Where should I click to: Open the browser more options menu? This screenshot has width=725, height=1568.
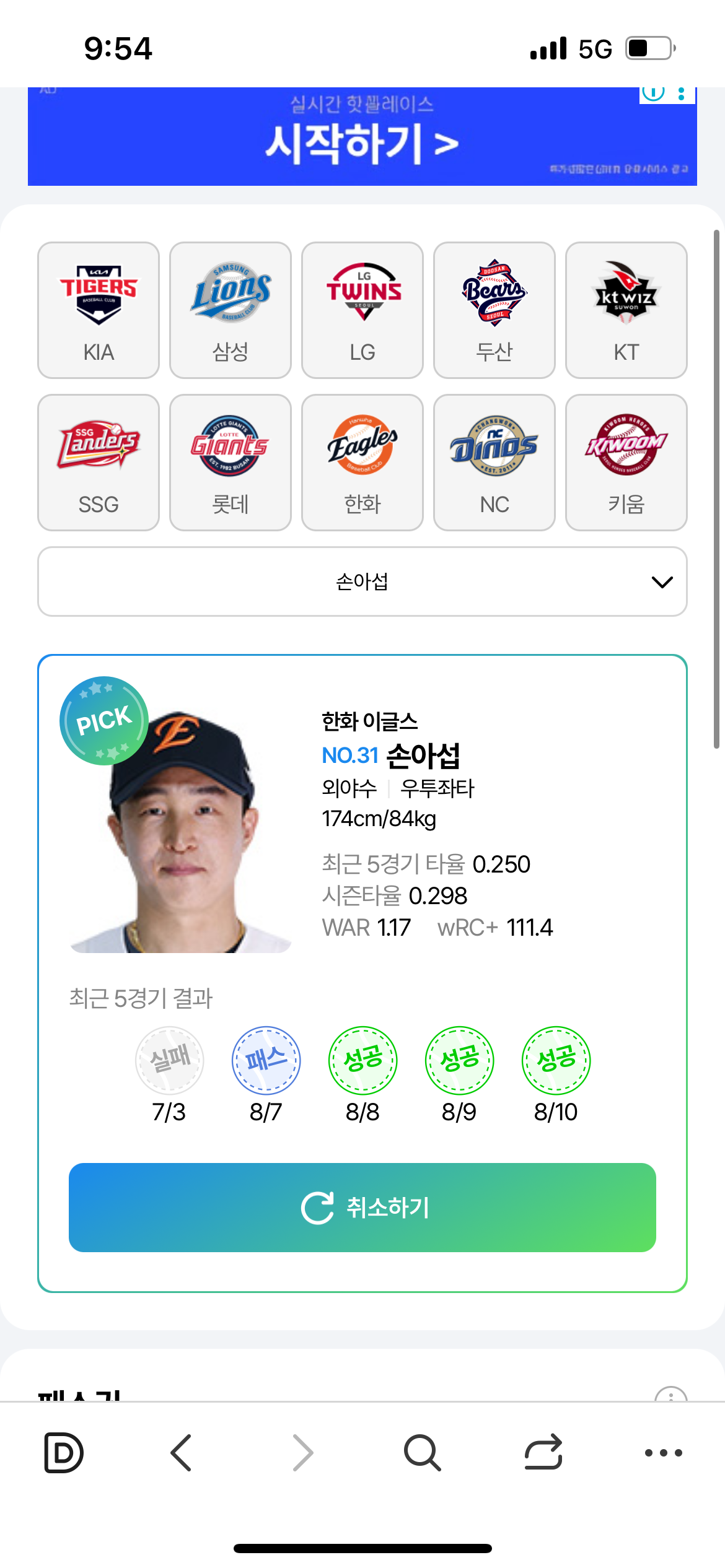pos(663,1452)
